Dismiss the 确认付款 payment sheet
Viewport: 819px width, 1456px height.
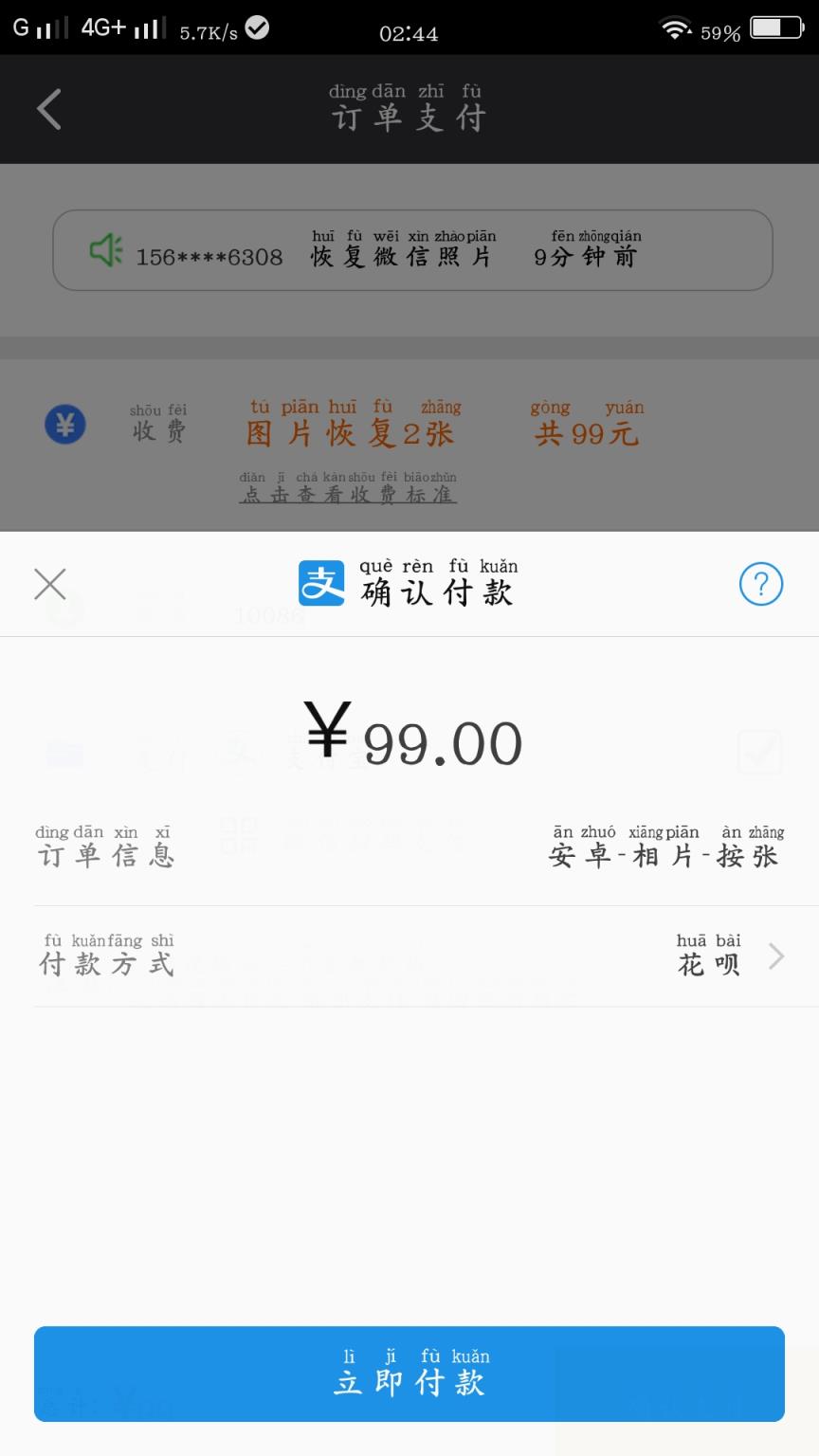click(50, 584)
